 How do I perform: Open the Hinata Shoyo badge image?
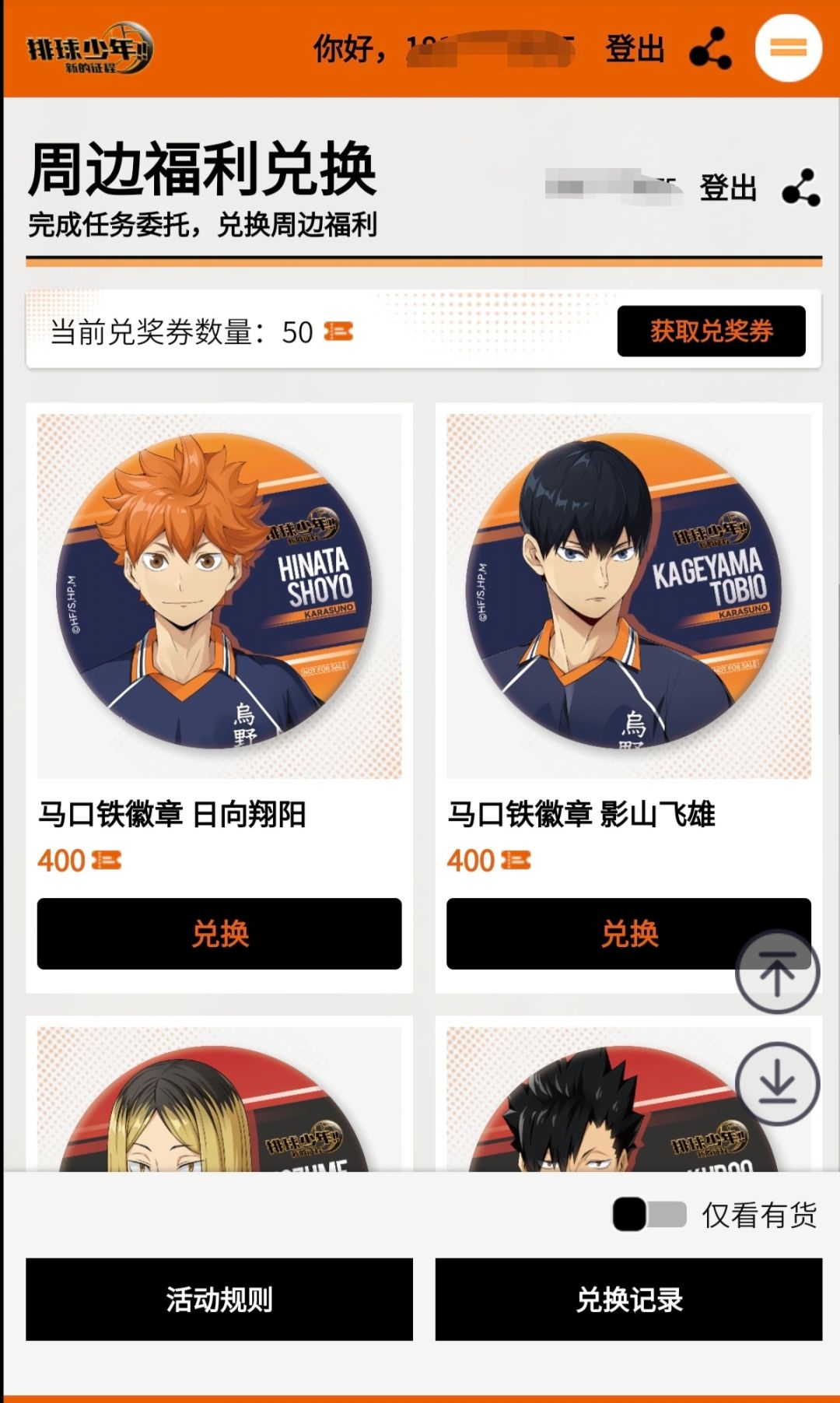(219, 596)
